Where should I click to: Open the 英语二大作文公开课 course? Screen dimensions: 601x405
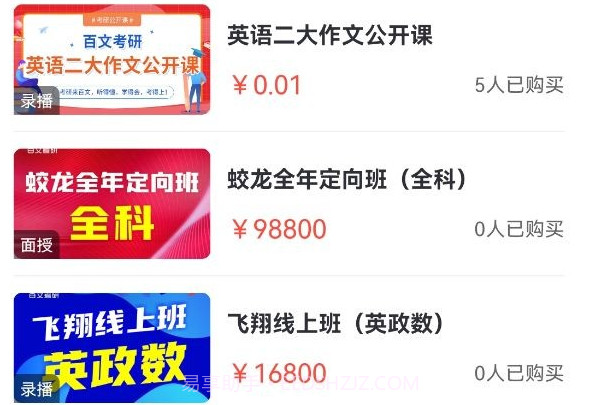pyautogui.click(x=329, y=37)
